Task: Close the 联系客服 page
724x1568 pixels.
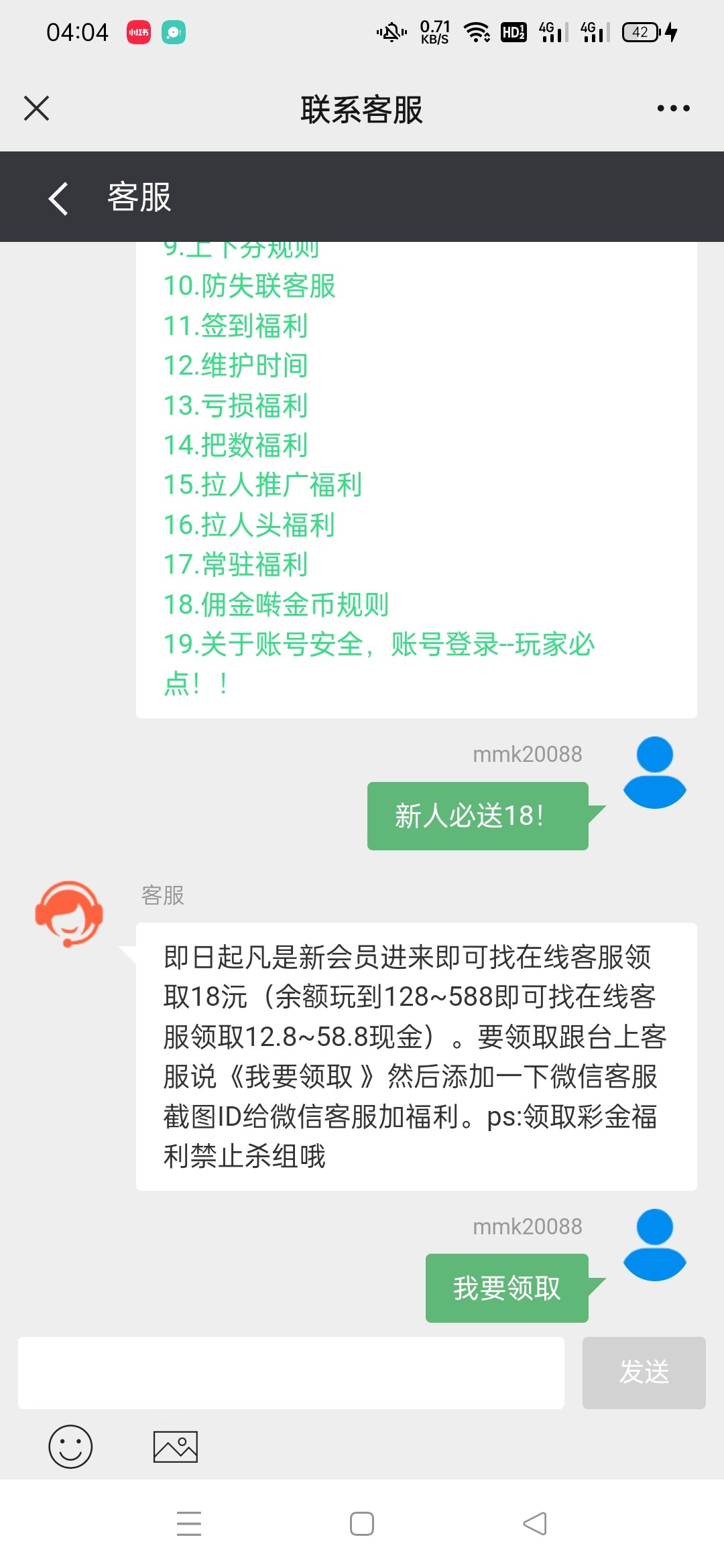Action: click(x=37, y=108)
